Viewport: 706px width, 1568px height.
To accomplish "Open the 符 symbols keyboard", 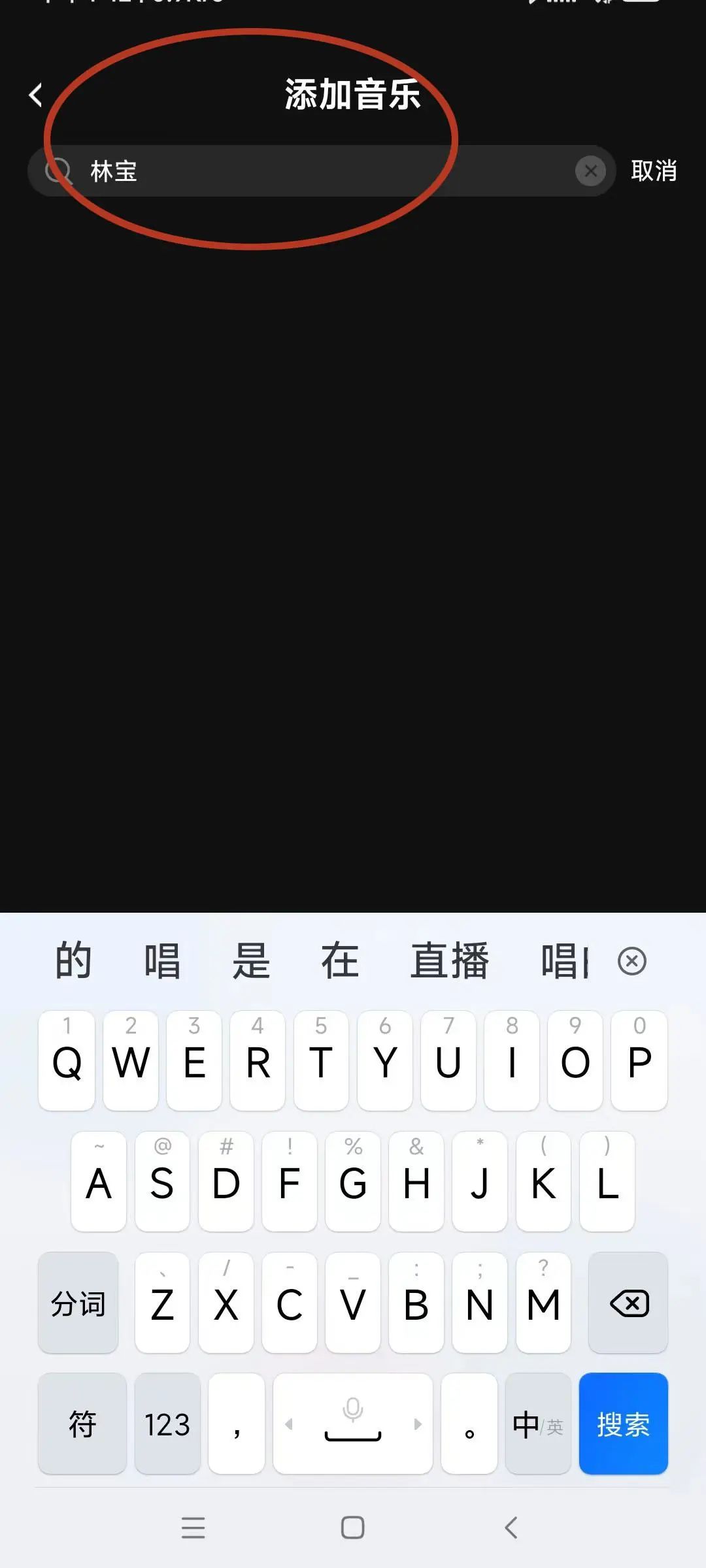I will click(x=82, y=1424).
